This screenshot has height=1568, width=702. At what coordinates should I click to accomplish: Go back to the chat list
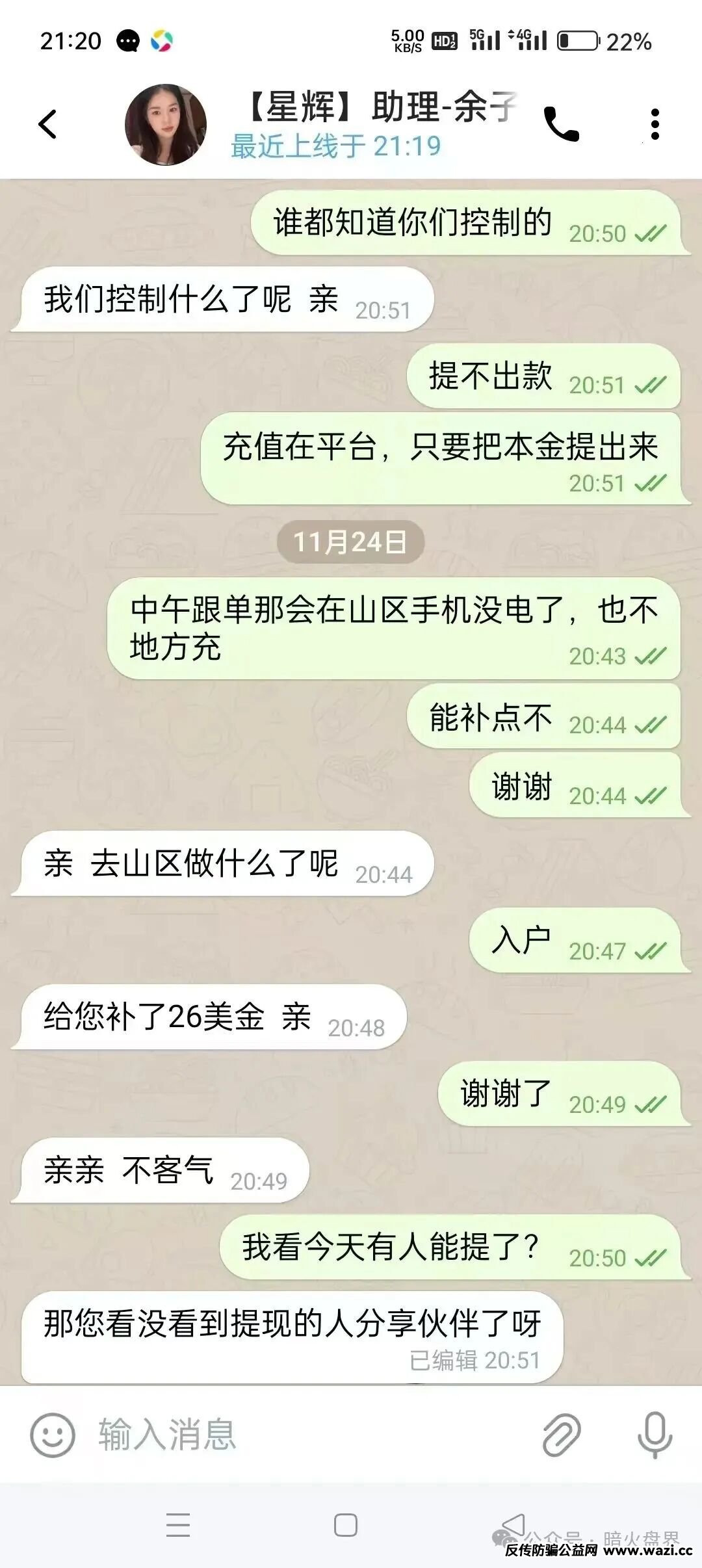48,124
